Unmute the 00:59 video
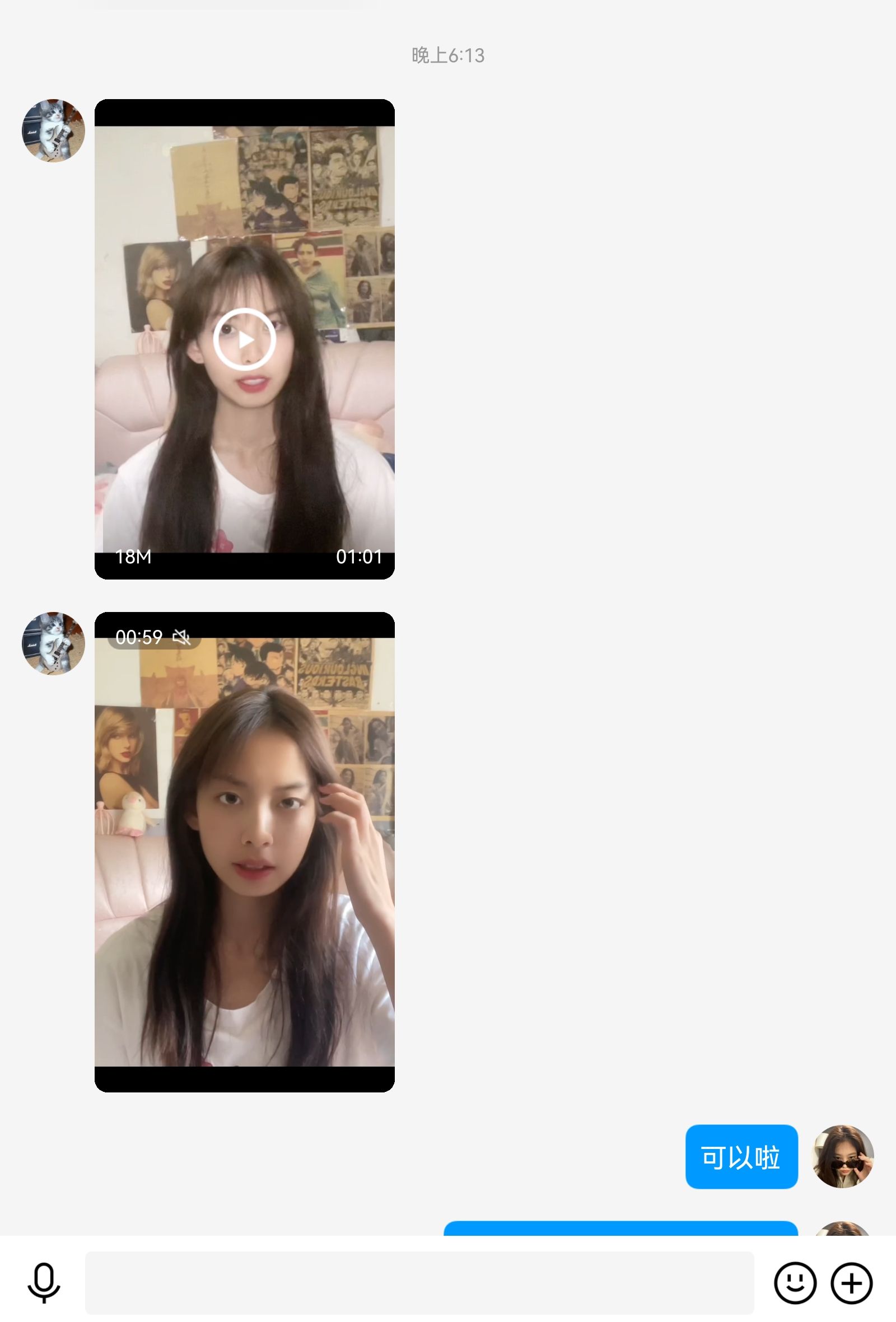Image resolution: width=896 pixels, height=1322 pixels. click(181, 637)
